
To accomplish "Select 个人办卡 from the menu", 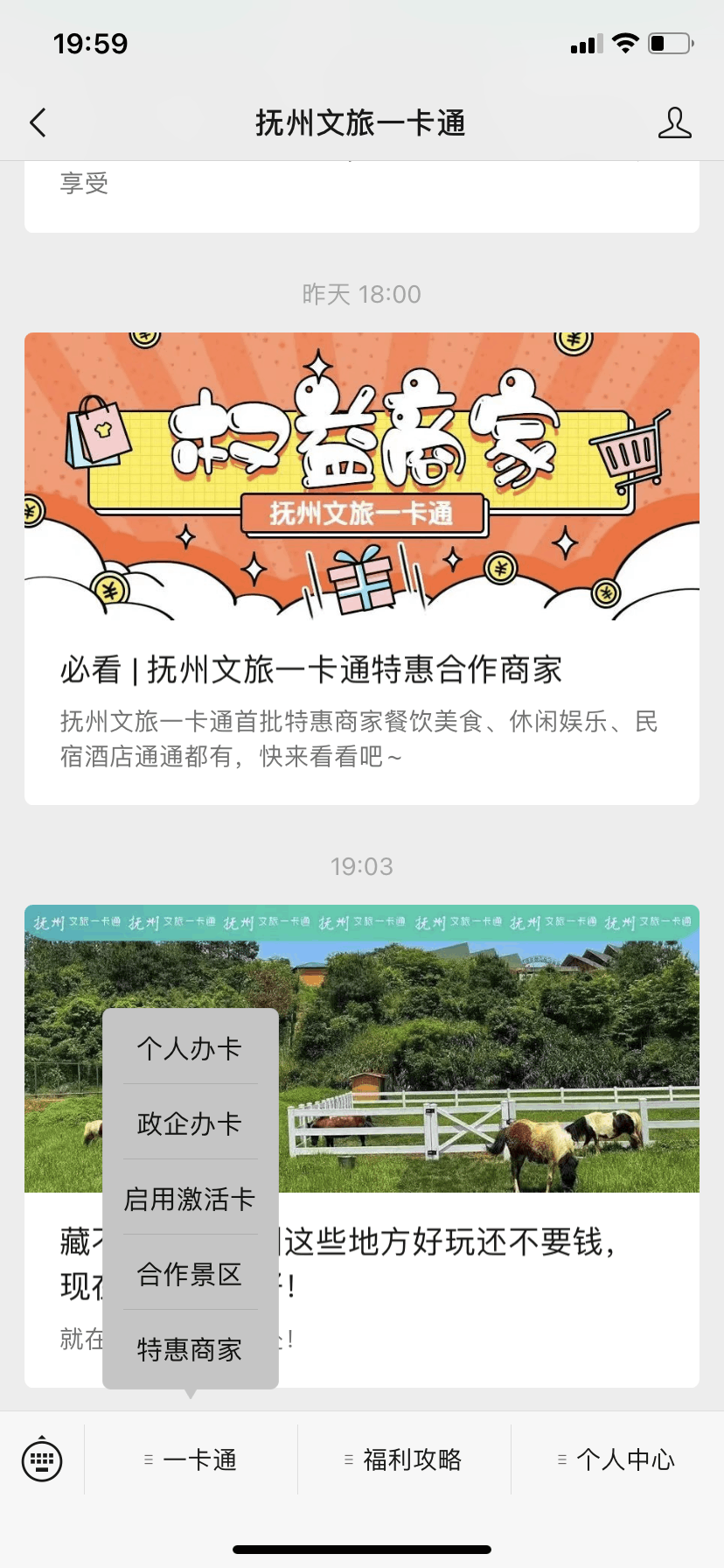I will click(x=190, y=1048).
